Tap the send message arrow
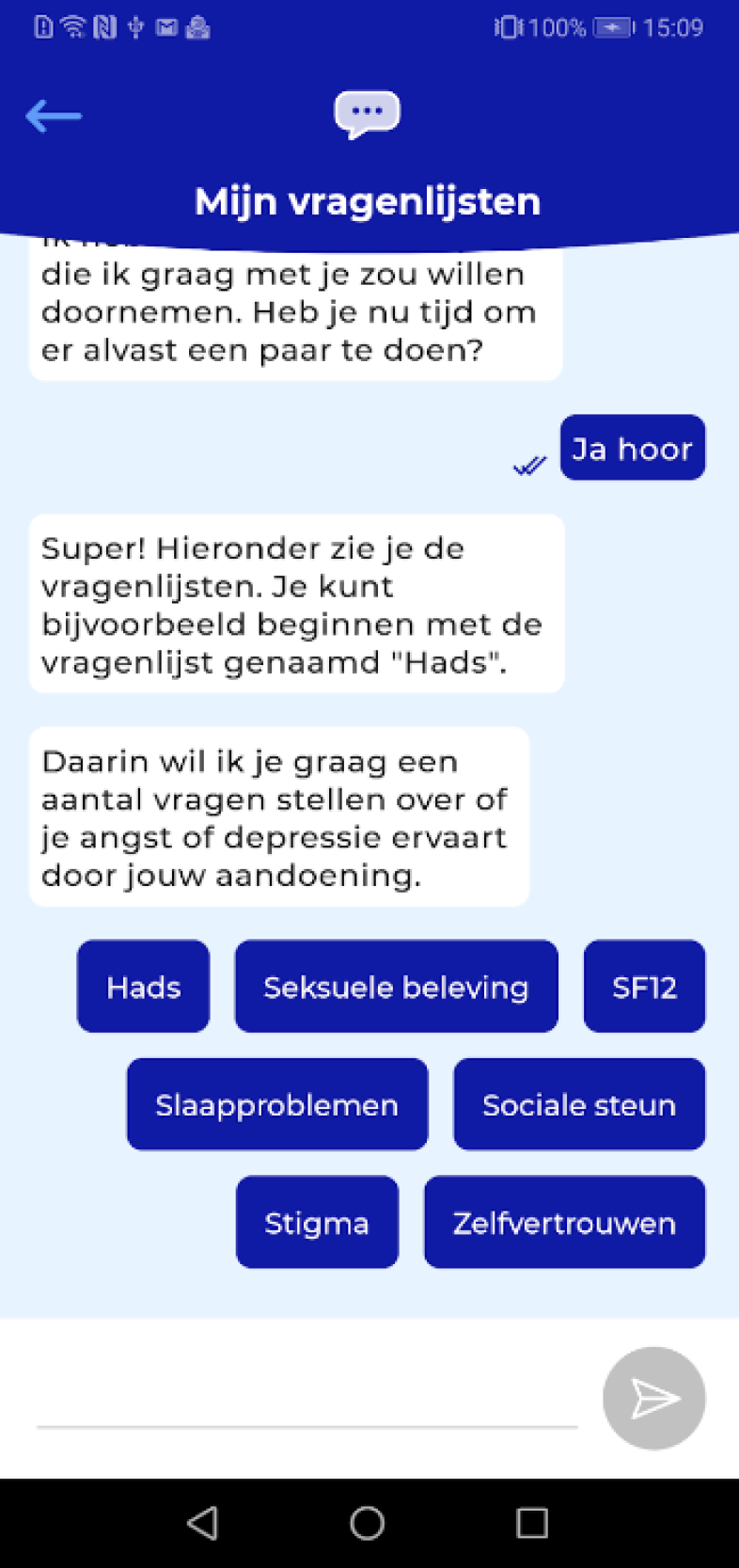 click(653, 1398)
